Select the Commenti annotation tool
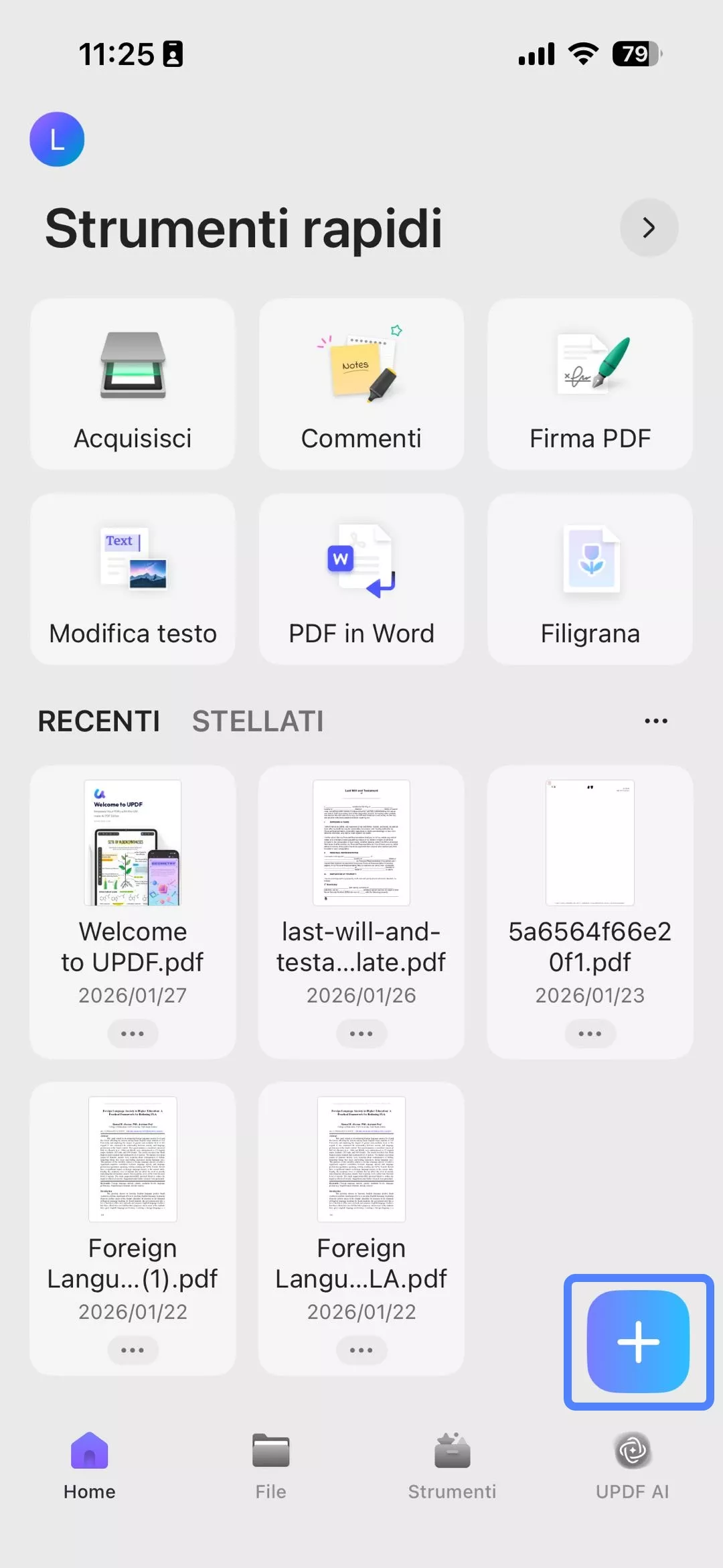The image size is (723, 1568). pos(361,384)
